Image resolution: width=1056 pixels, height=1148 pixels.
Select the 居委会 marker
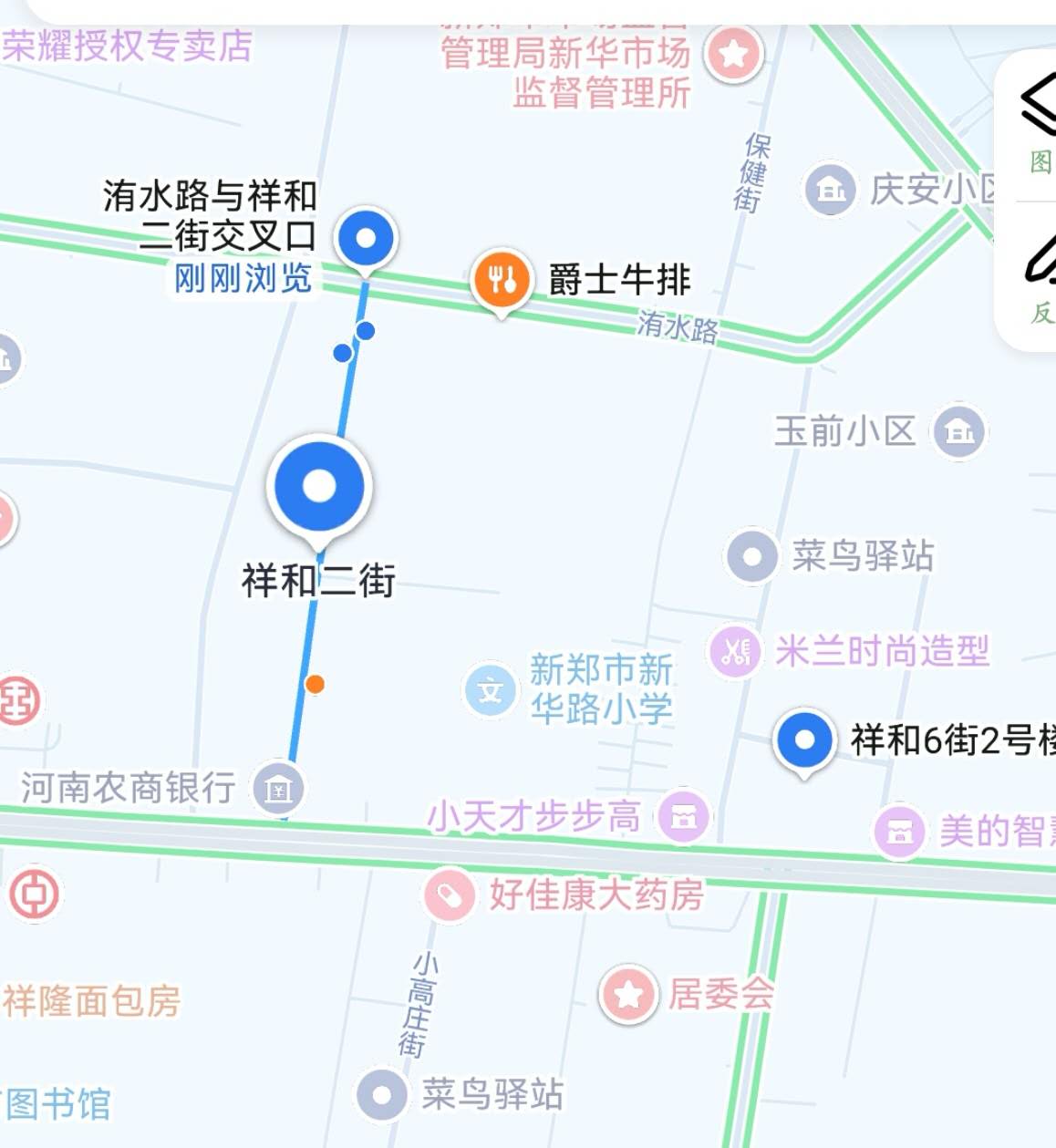coord(628,994)
